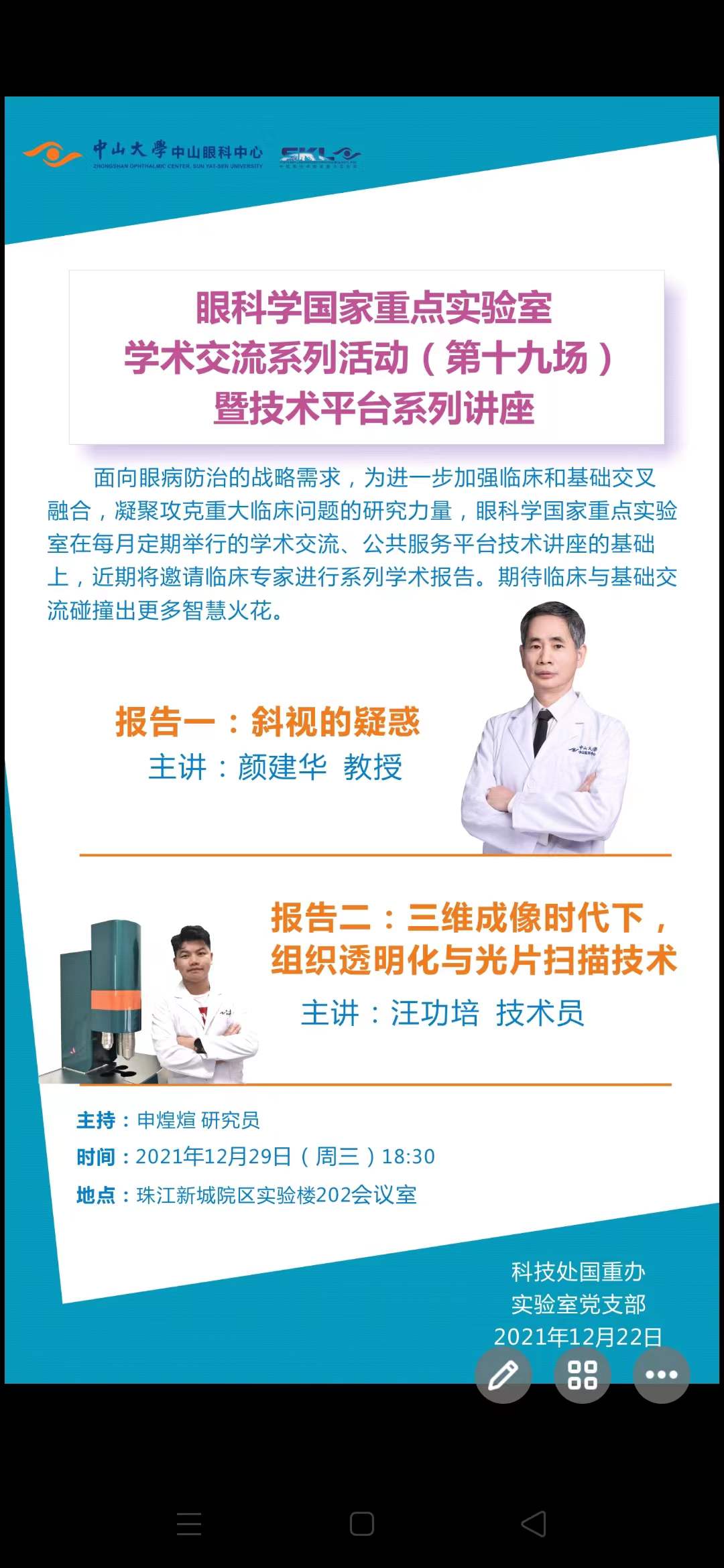
Task: Tap the pencil edit button
Action: click(503, 1375)
